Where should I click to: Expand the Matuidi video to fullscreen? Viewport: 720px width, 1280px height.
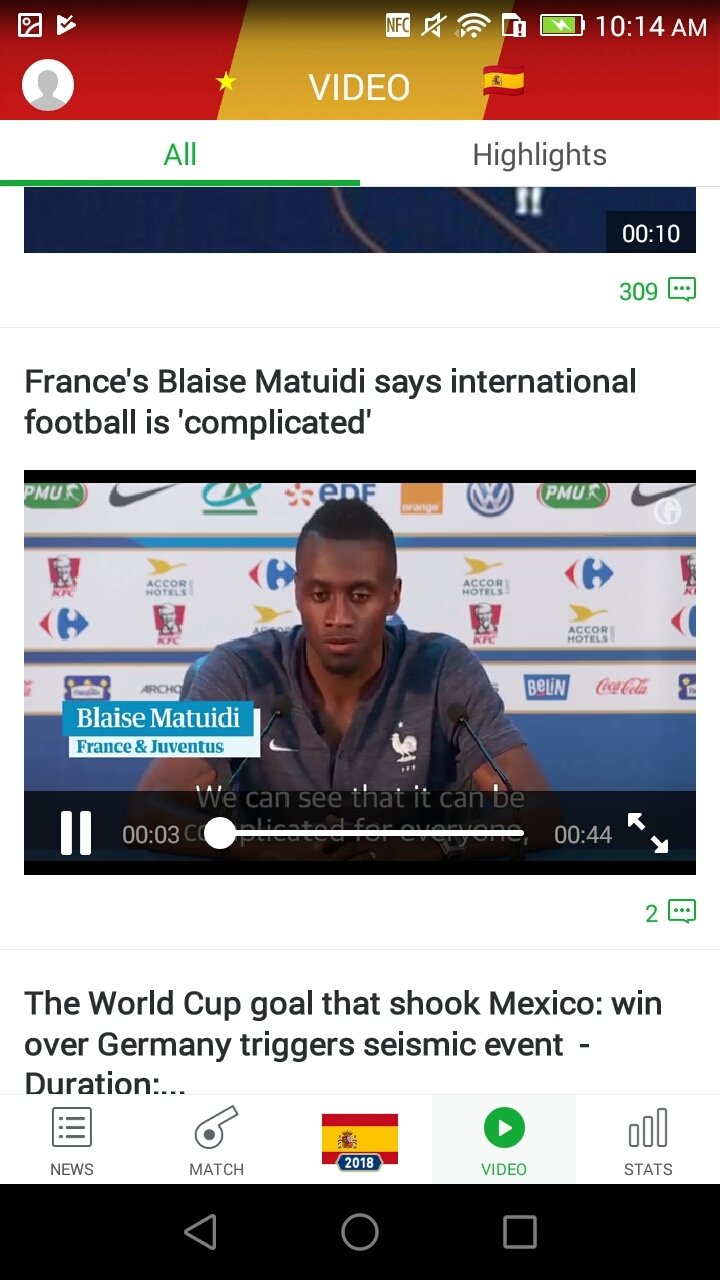point(648,832)
